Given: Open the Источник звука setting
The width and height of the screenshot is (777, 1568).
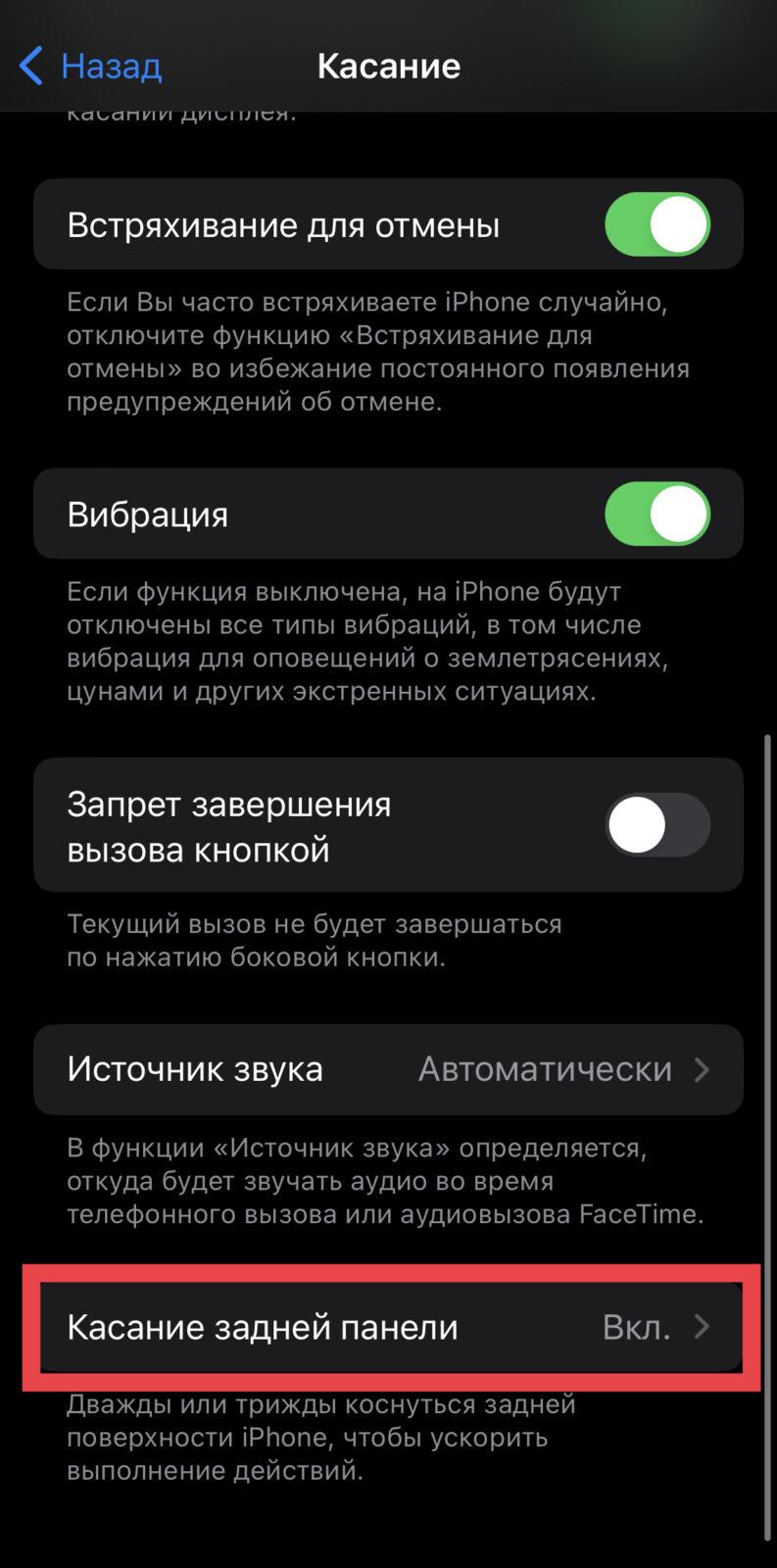Looking at the screenshot, I should (388, 1069).
